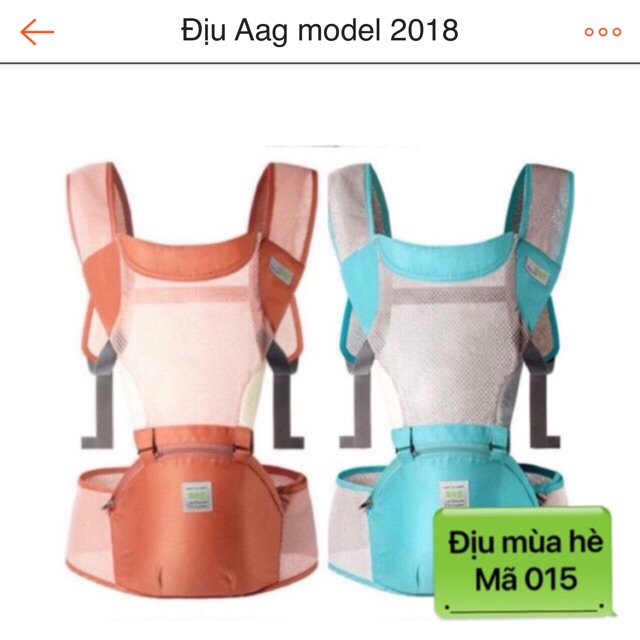Image resolution: width=640 pixels, height=640 pixels.
Task: Open the three-dot overflow menu
Action: (602, 31)
